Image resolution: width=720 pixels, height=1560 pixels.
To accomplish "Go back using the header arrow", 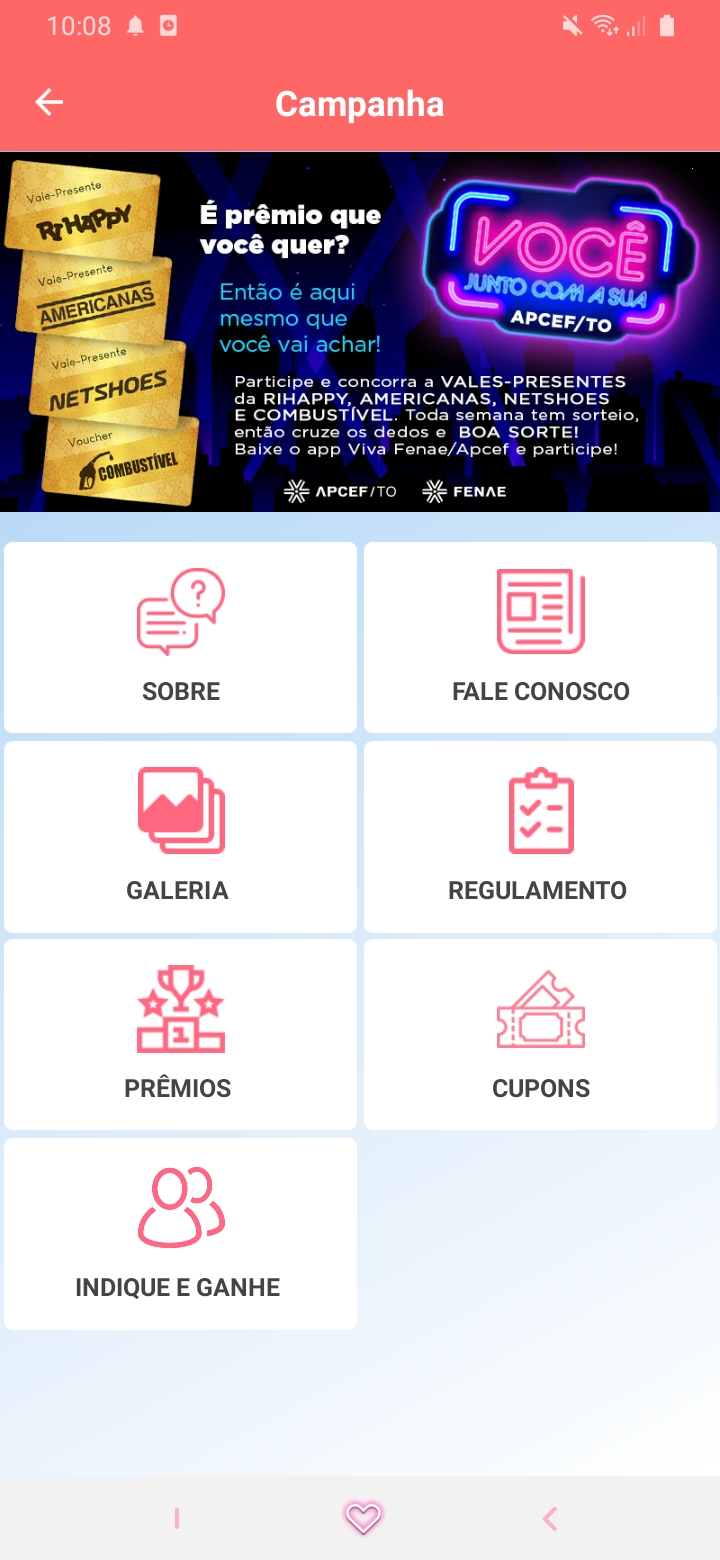I will 49,102.
